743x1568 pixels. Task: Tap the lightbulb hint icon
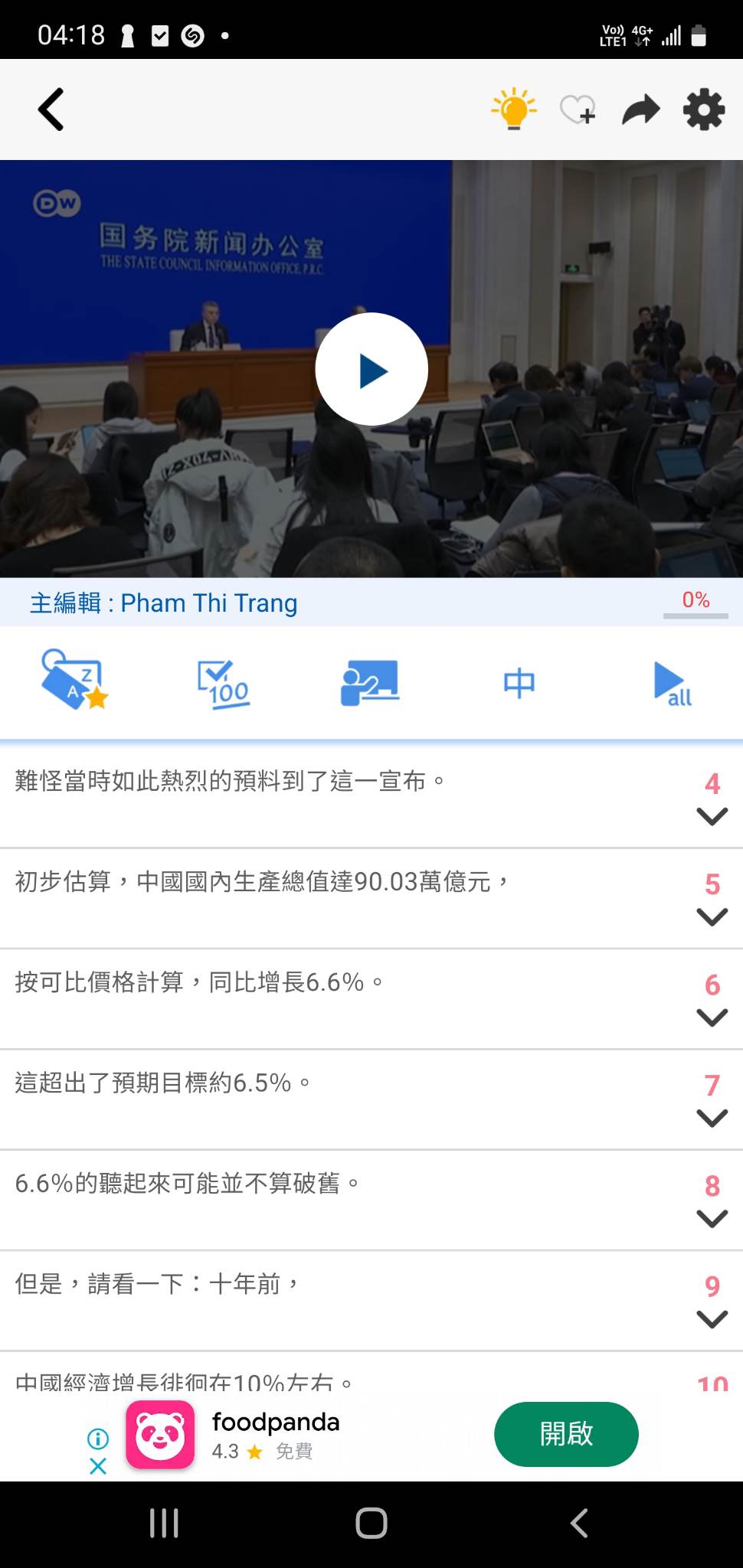click(x=514, y=108)
